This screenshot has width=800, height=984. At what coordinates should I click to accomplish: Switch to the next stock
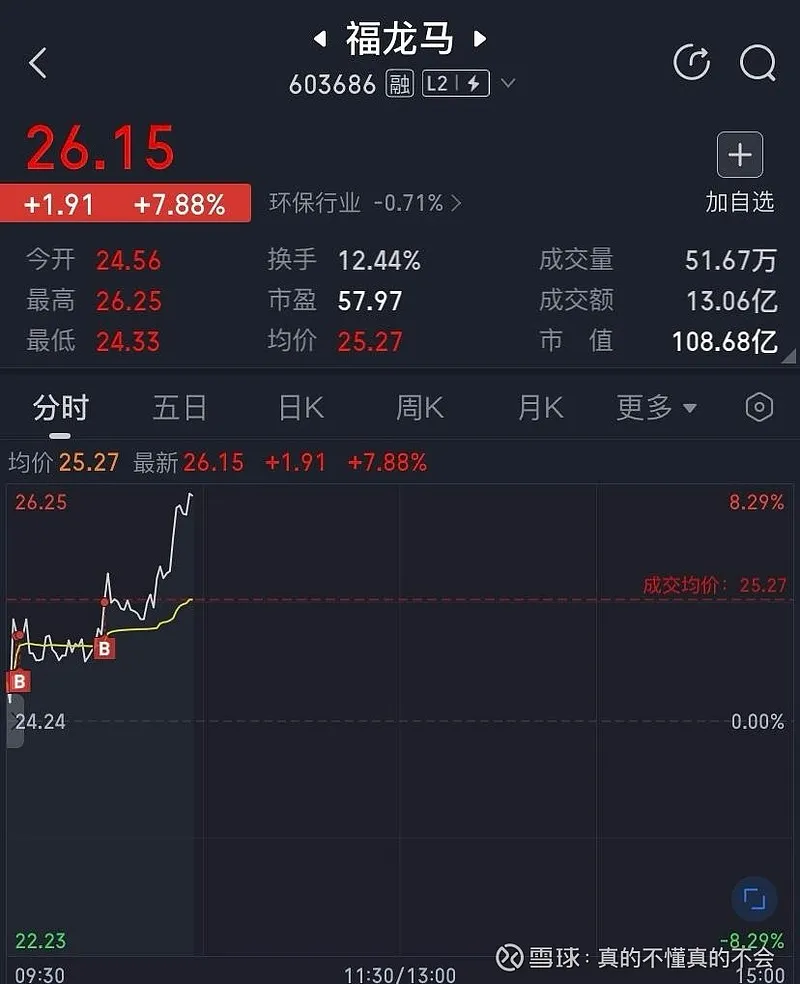480,39
